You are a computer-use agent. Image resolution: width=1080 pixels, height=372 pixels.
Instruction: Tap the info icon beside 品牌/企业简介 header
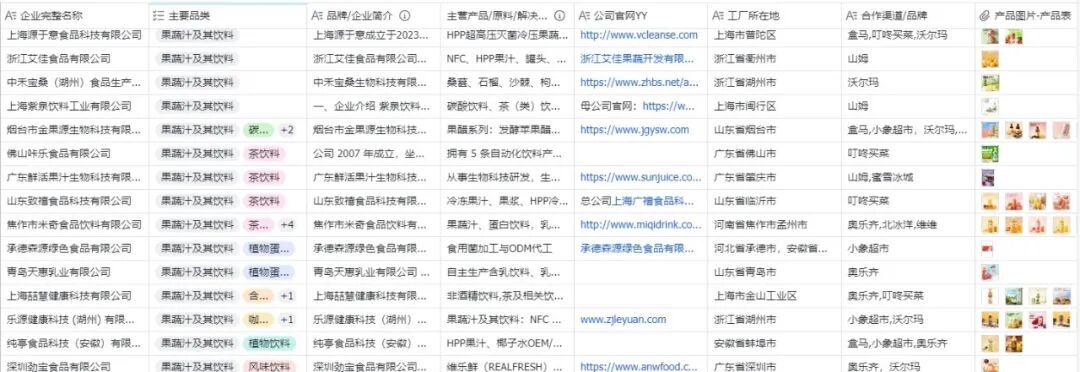pyautogui.click(x=405, y=15)
